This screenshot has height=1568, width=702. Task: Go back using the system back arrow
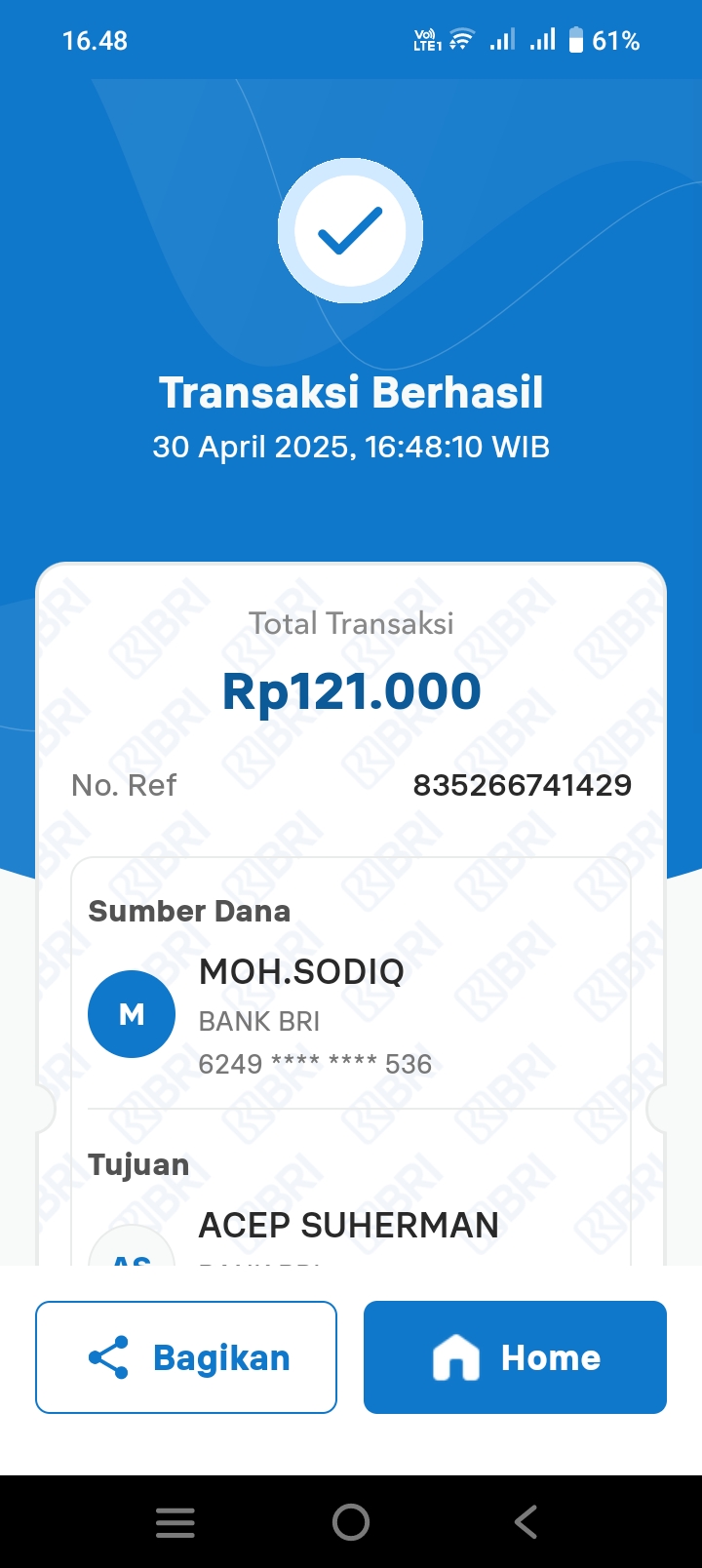[526, 1521]
